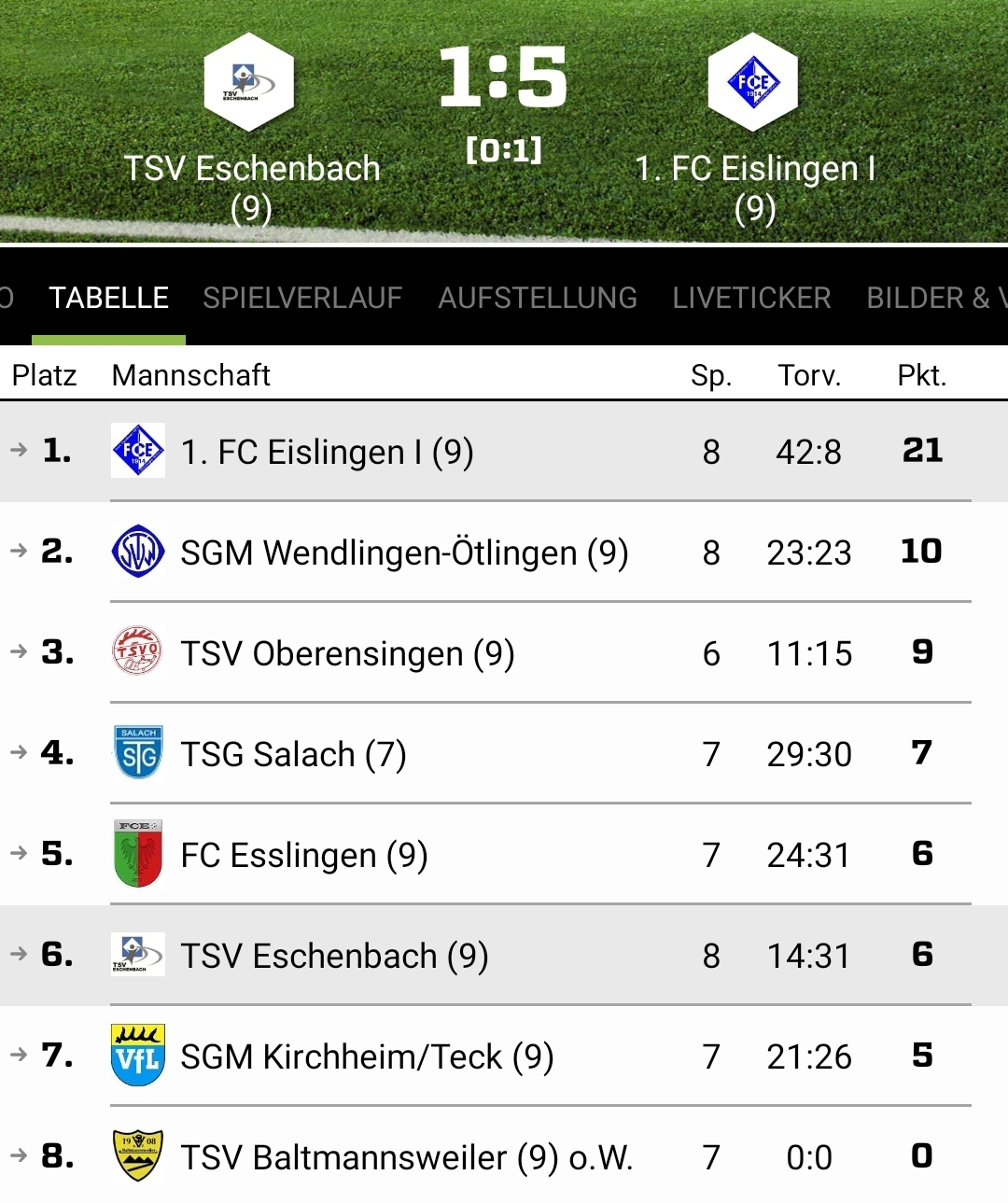View TSV Oberensingen team row

coord(347,653)
